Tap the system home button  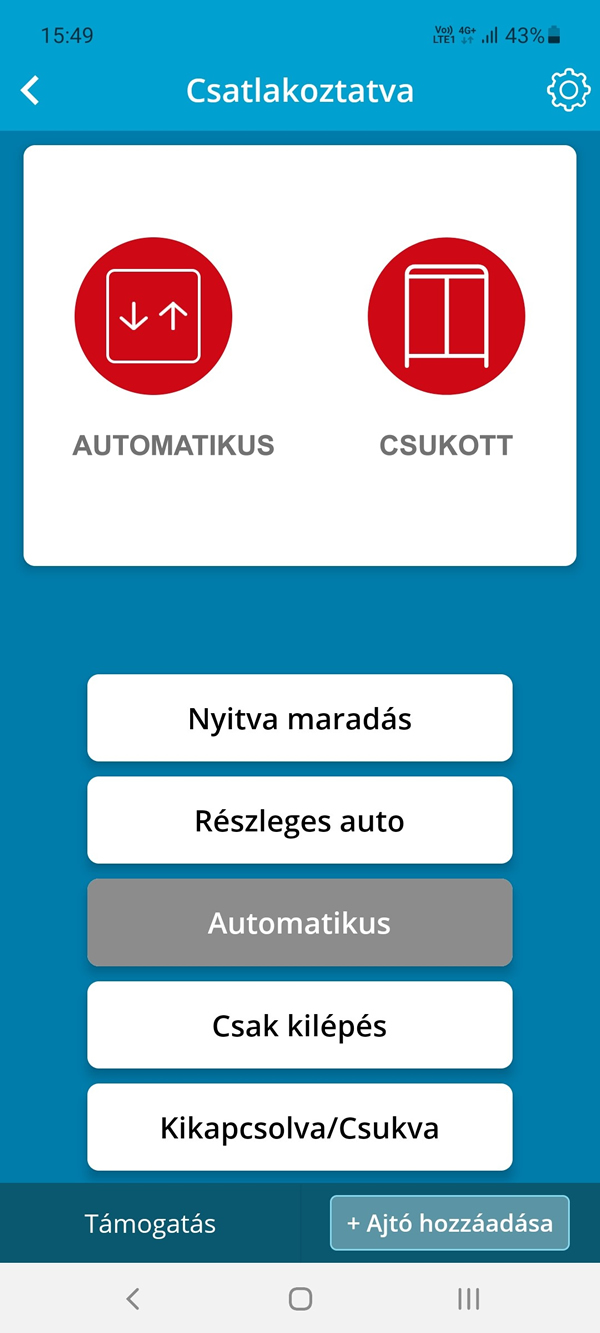[x=300, y=1298]
